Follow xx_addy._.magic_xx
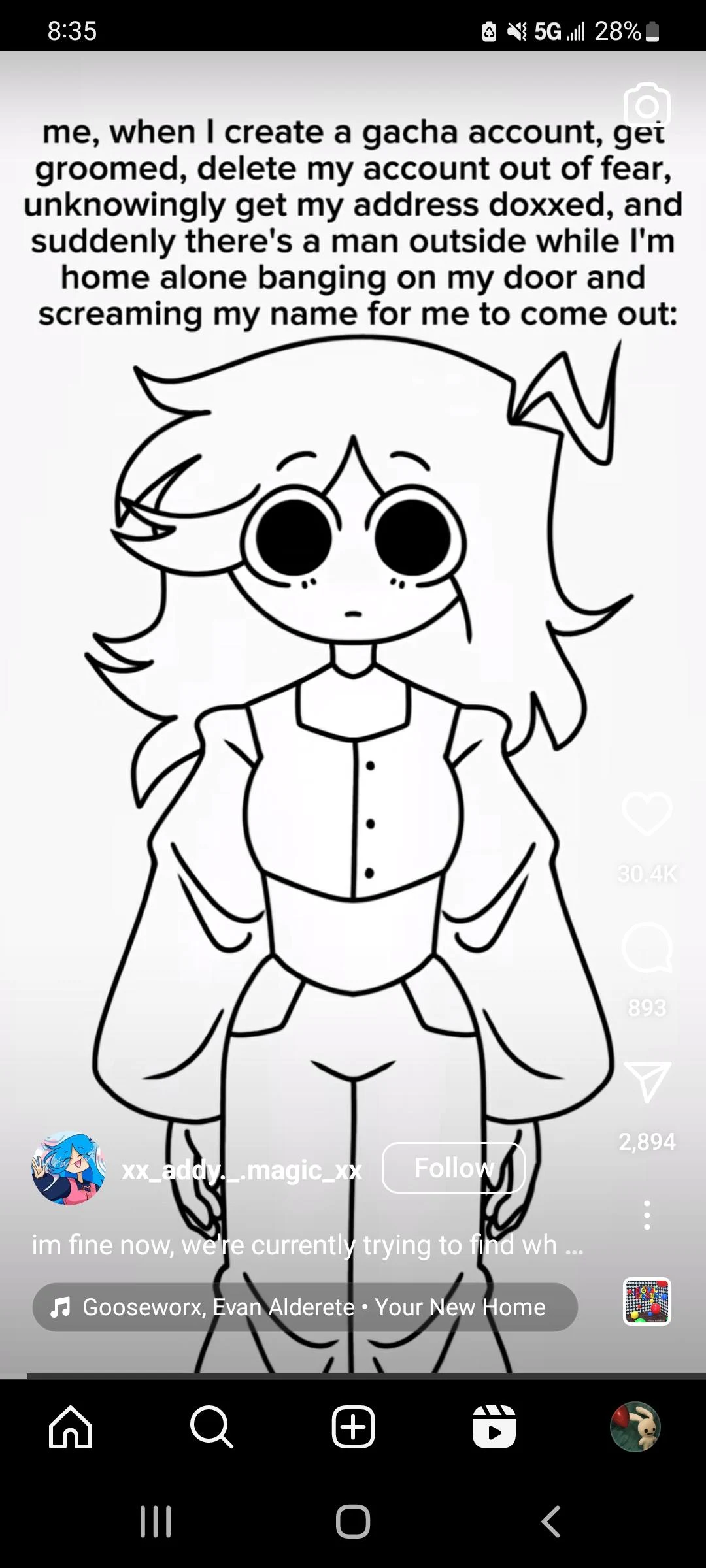Viewport: 706px width, 1568px height. [x=453, y=1168]
